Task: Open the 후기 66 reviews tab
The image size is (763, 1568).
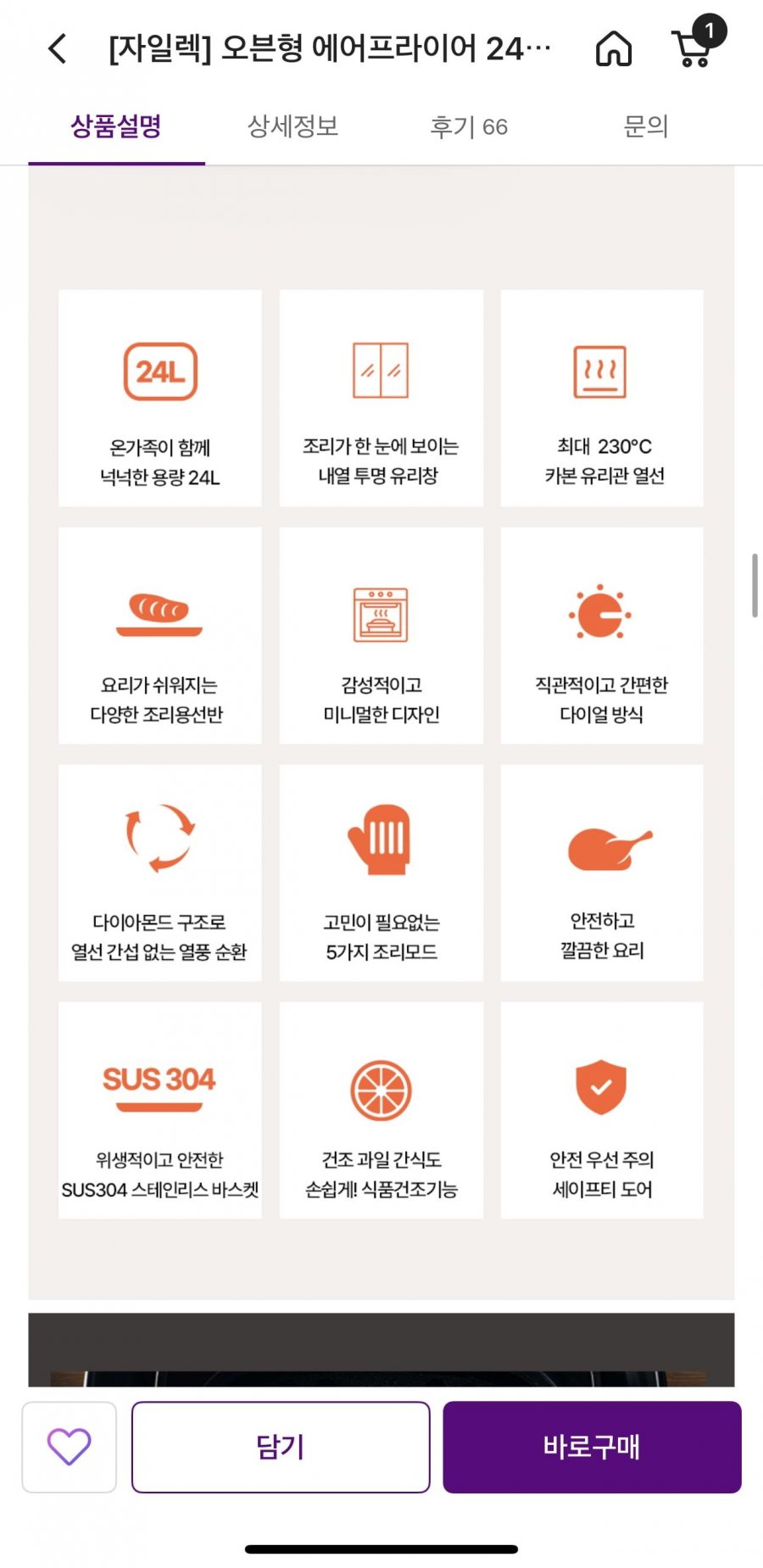Action: [x=469, y=126]
